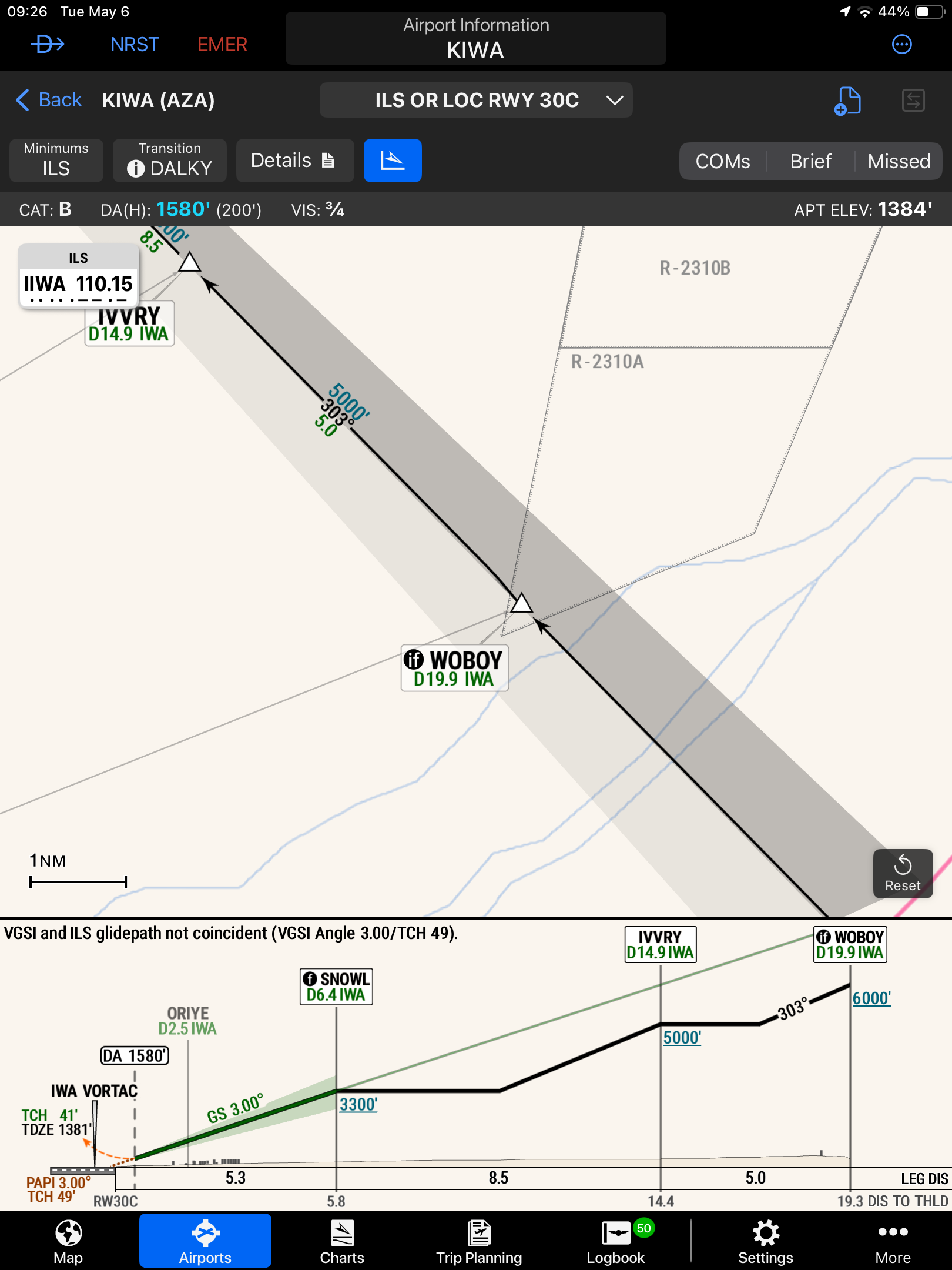Tap the Back button to leave the plate
Image resolution: width=952 pixels, height=1270 pixels.
pyautogui.click(x=49, y=100)
